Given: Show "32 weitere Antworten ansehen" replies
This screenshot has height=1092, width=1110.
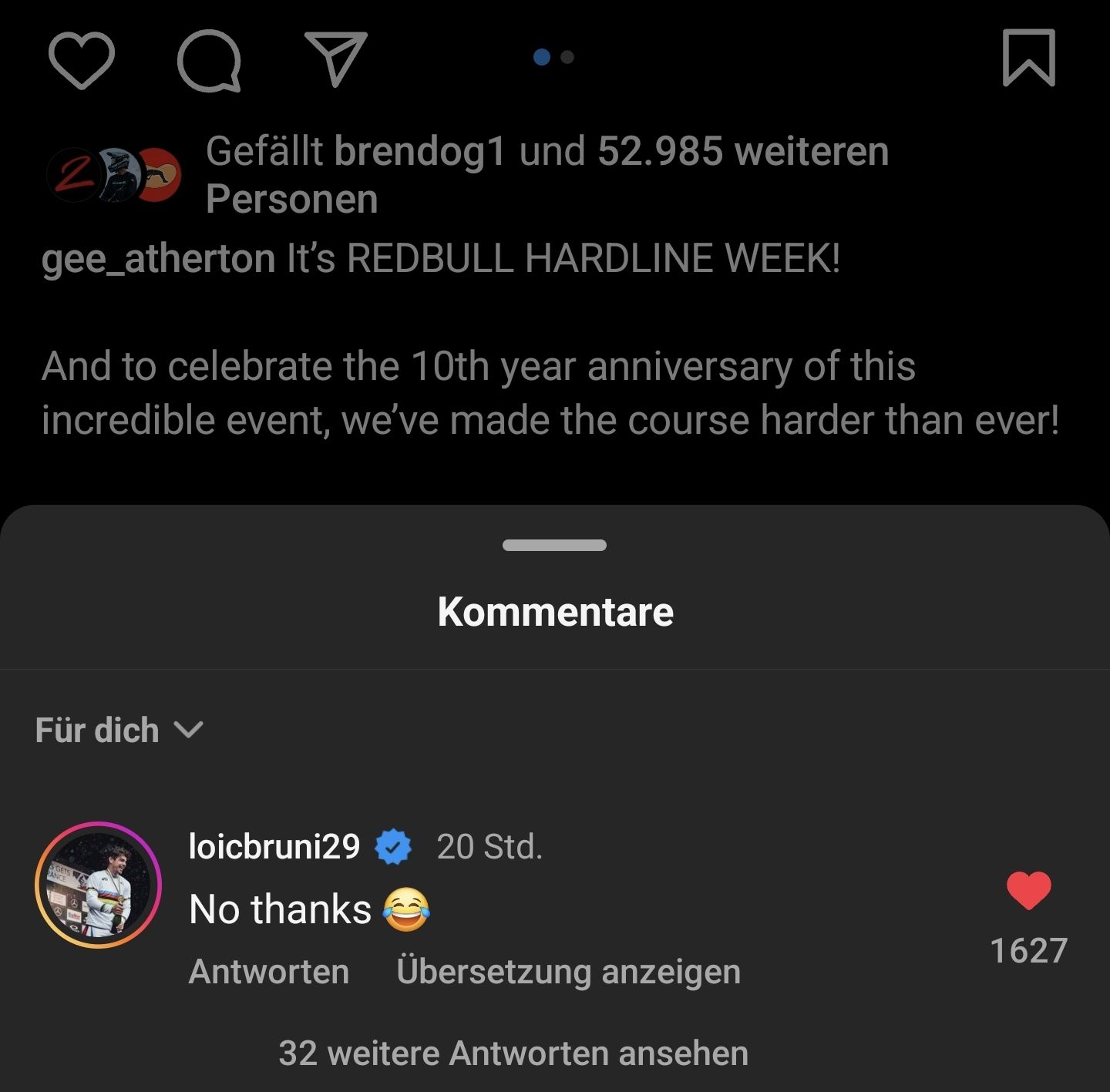Looking at the screenshot, I should coord(513,1053).
